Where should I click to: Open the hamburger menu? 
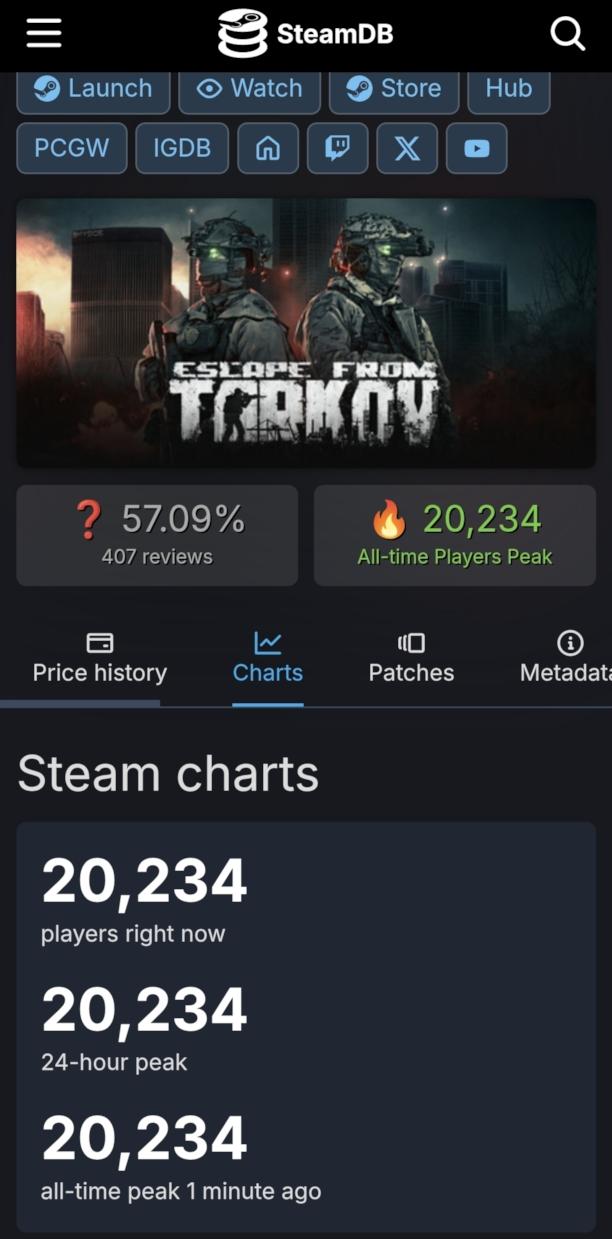[x=43, y=34]
